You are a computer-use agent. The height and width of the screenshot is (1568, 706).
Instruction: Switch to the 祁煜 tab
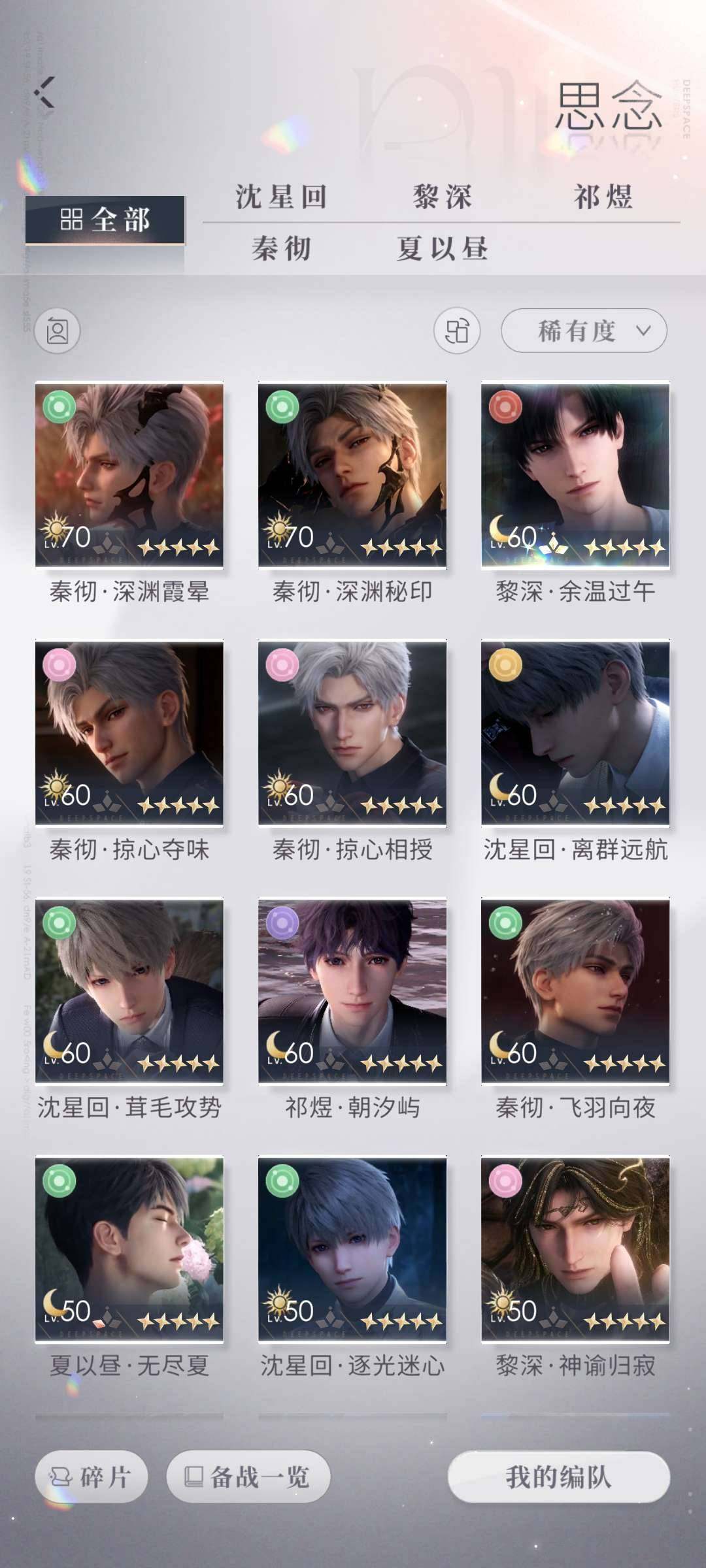pyautogui.click(x=603, y=197)
